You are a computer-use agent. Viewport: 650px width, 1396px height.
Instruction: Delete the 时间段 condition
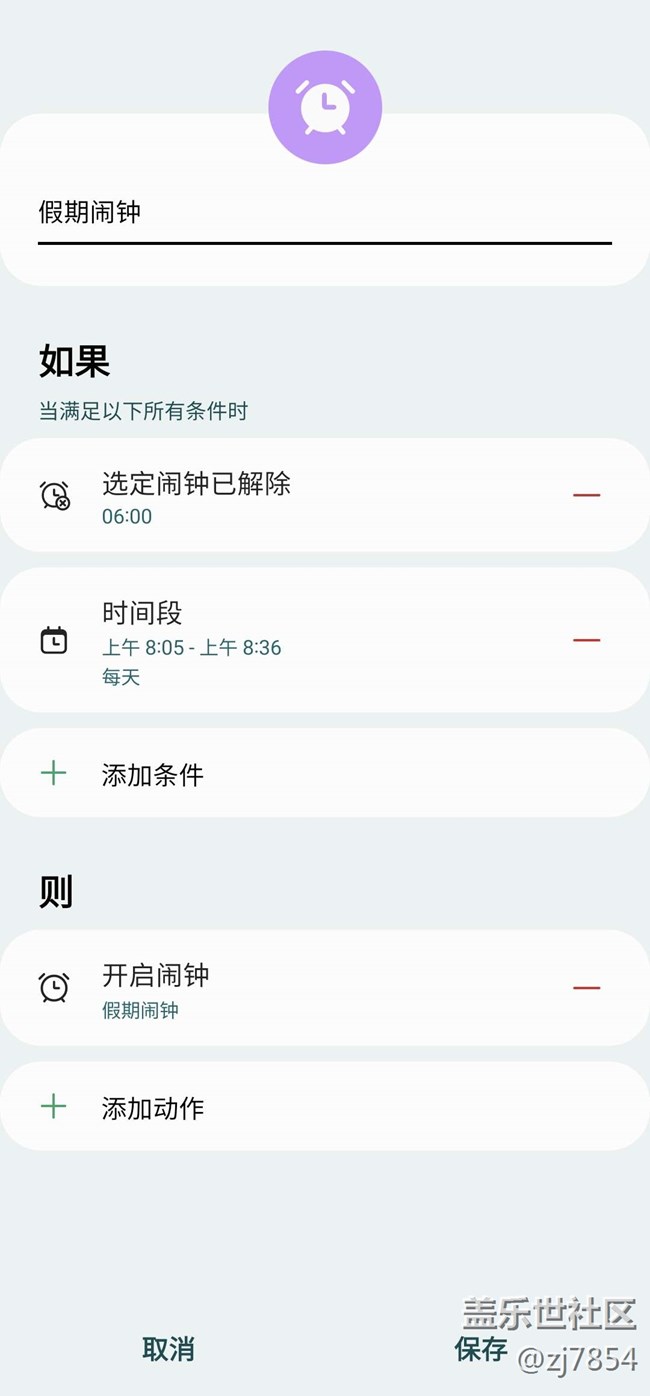coord(586,640)
